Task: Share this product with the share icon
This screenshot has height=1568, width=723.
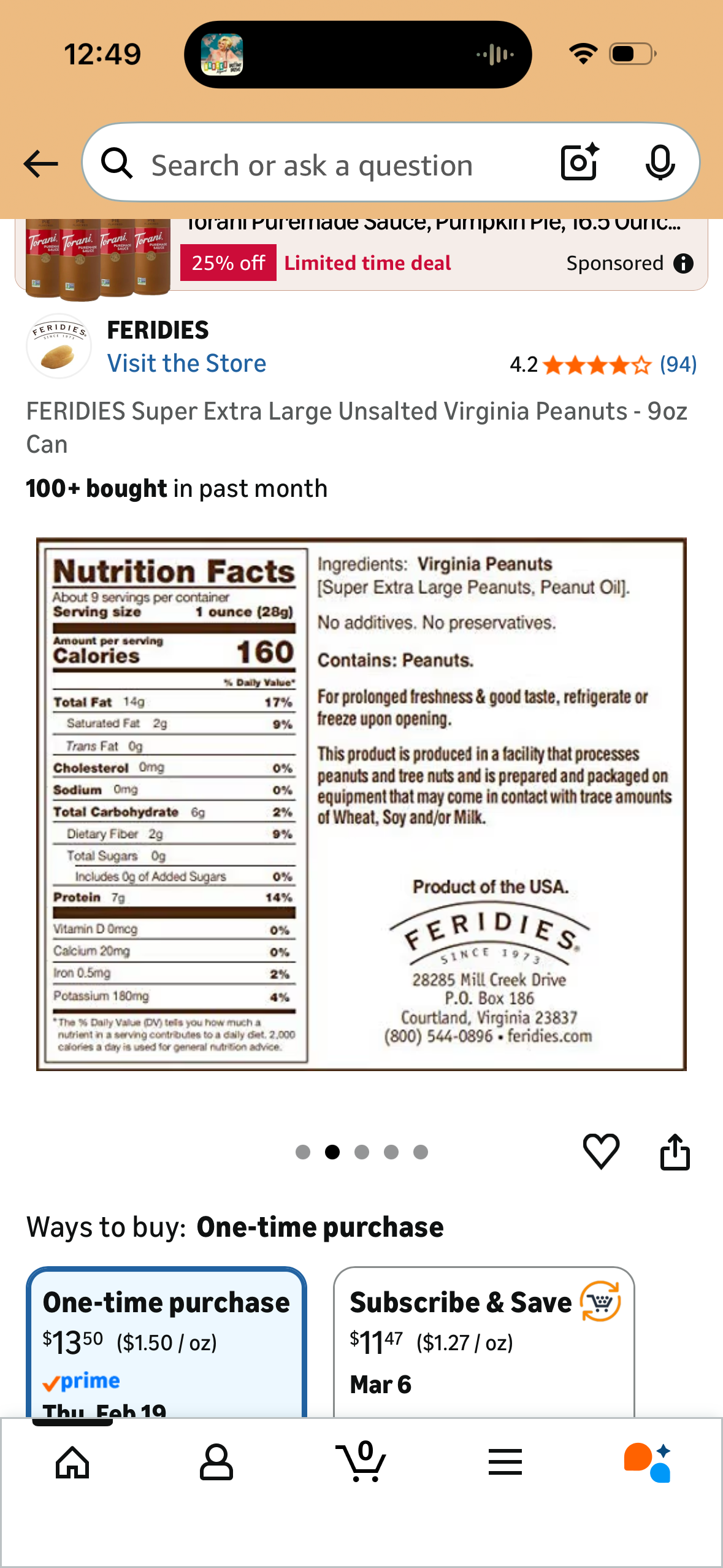Action: [x=675, y=1151]
